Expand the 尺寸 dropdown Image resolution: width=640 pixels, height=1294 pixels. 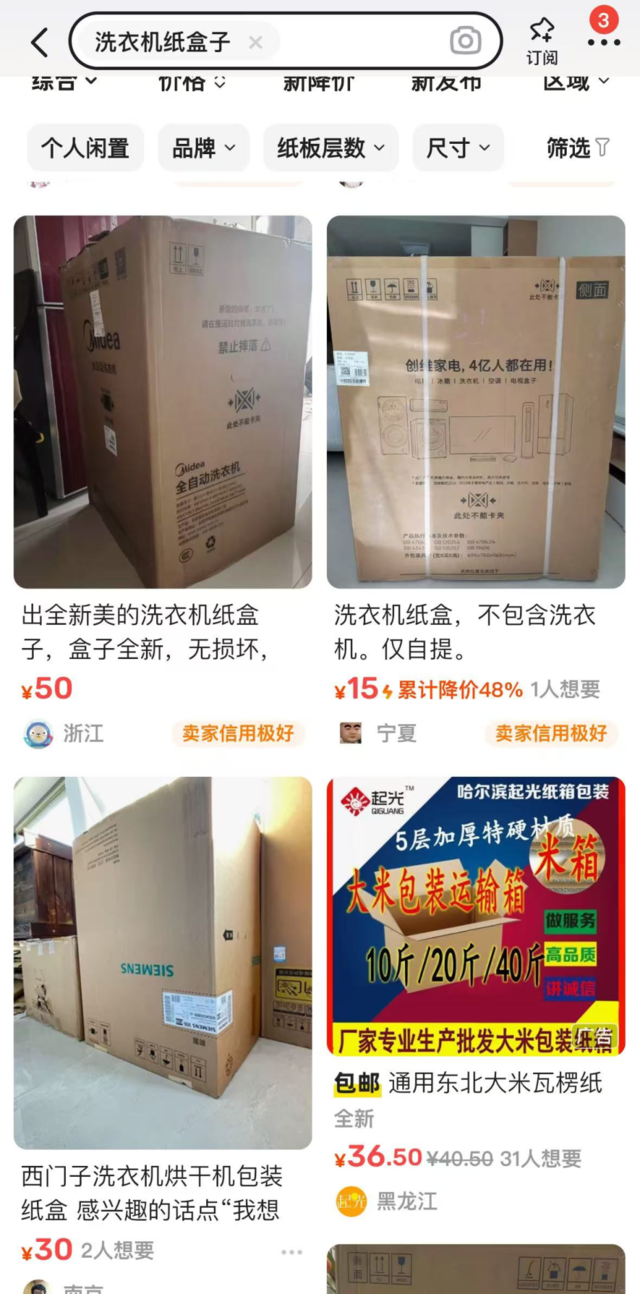(458, 148)
